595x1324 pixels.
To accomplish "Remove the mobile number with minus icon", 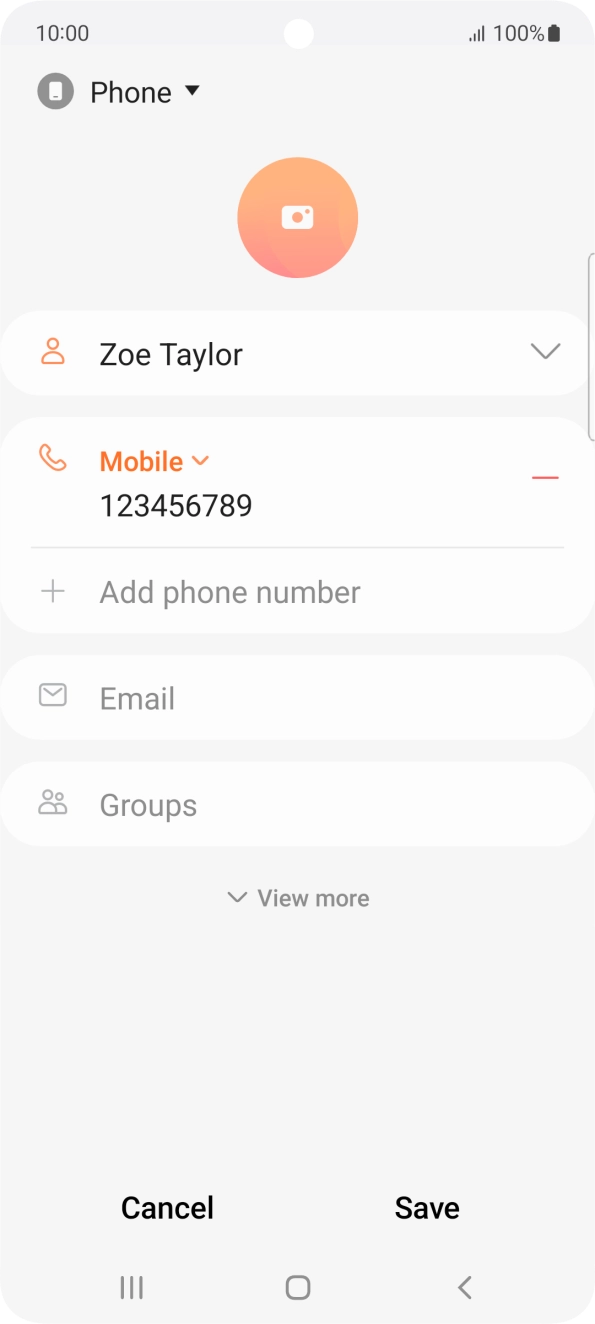I will point(545,477).
